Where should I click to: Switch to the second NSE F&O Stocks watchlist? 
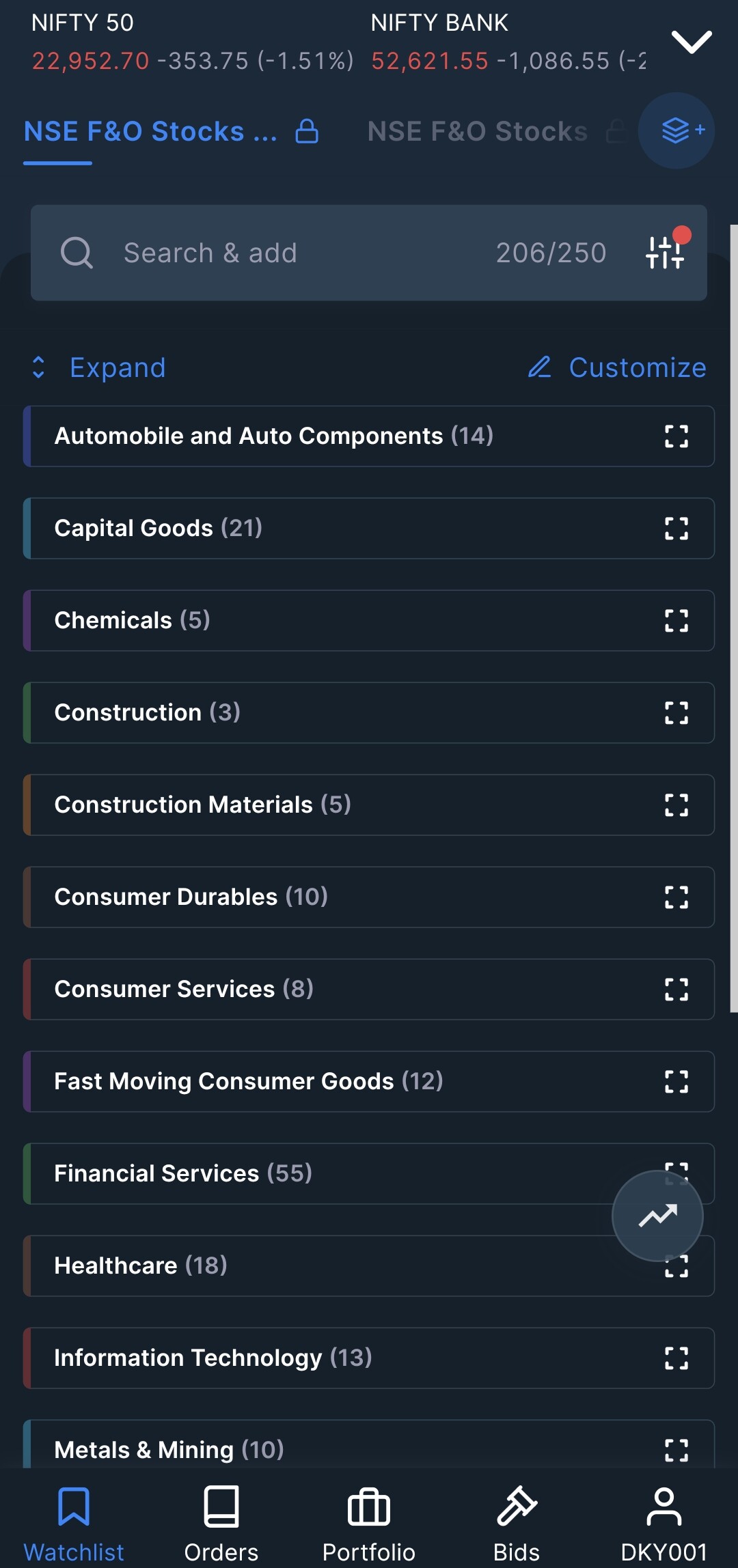click(x=478, y=131)
